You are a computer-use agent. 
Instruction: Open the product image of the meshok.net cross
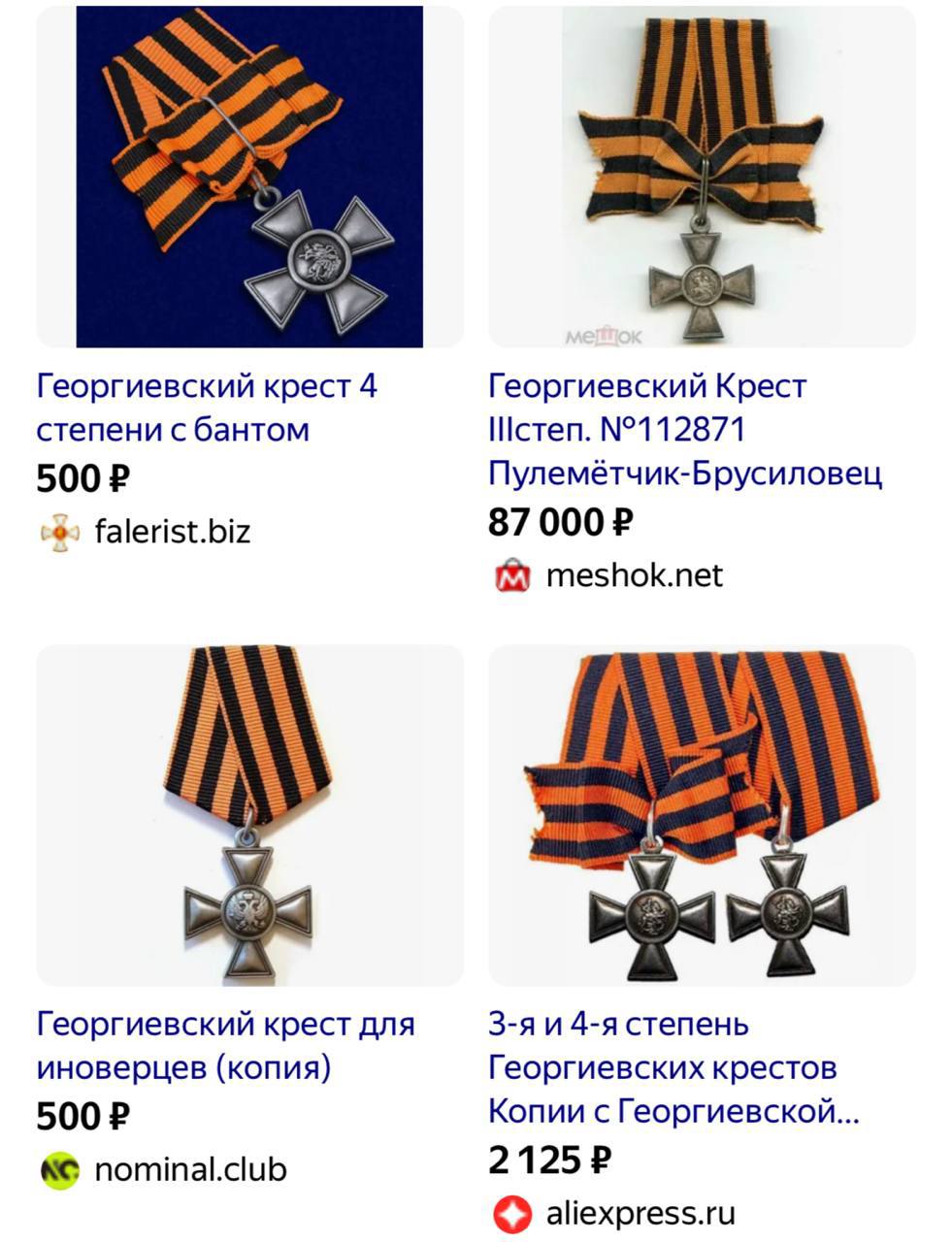point(702,177)
